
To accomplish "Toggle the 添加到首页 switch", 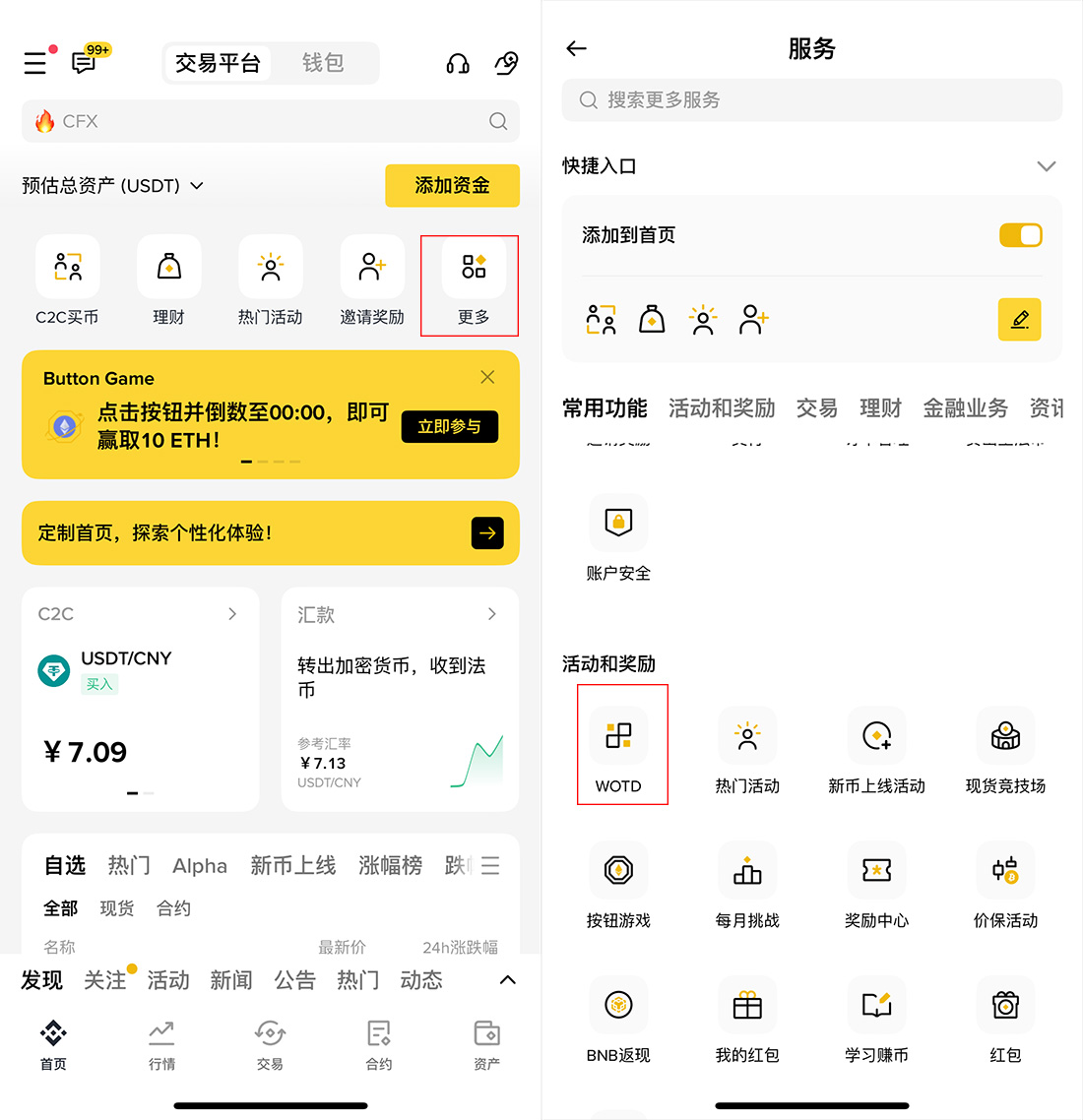I will click(1020, 235).
